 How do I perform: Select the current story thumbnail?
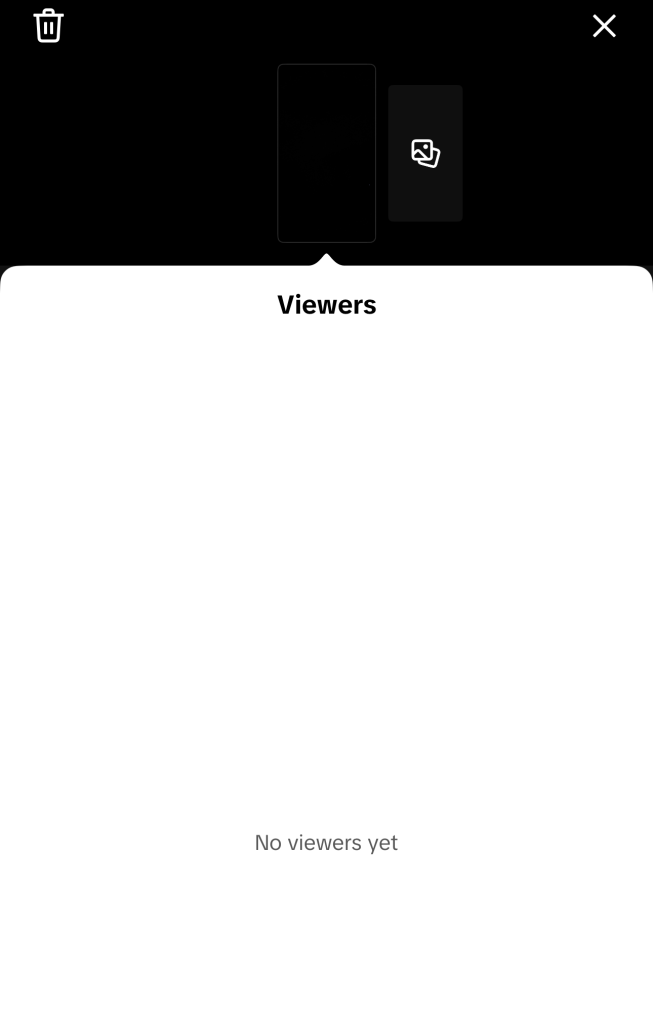326,153
